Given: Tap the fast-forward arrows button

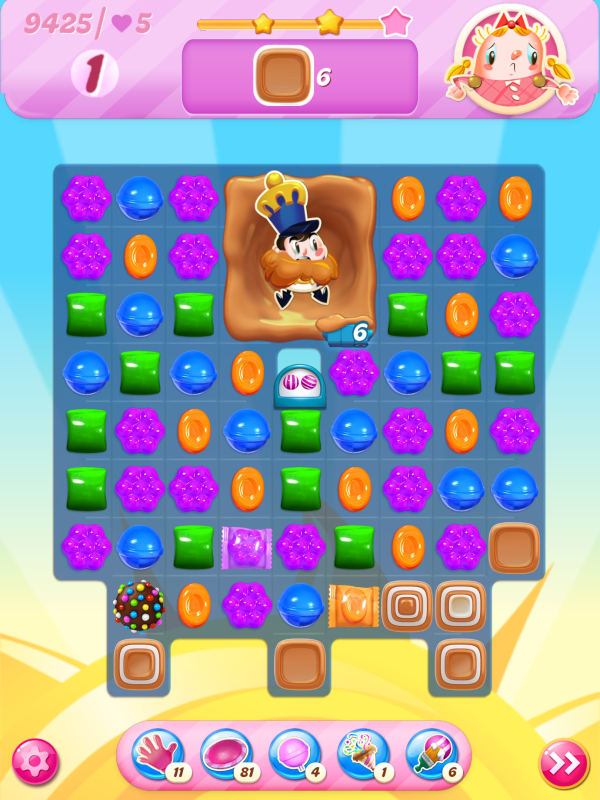Looking at the screenshot, I should click(x=564, y=763).
